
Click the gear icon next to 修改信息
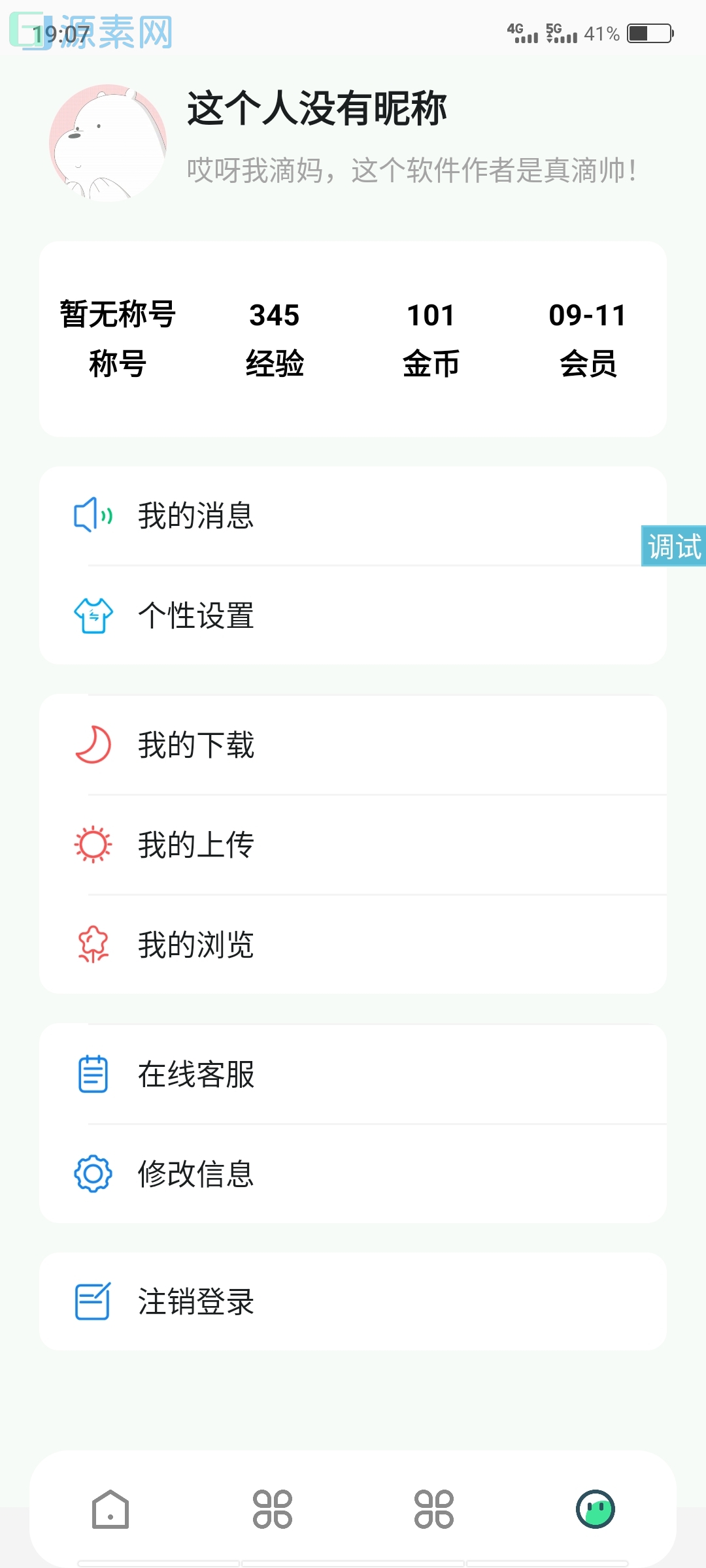pos(93,1174)
